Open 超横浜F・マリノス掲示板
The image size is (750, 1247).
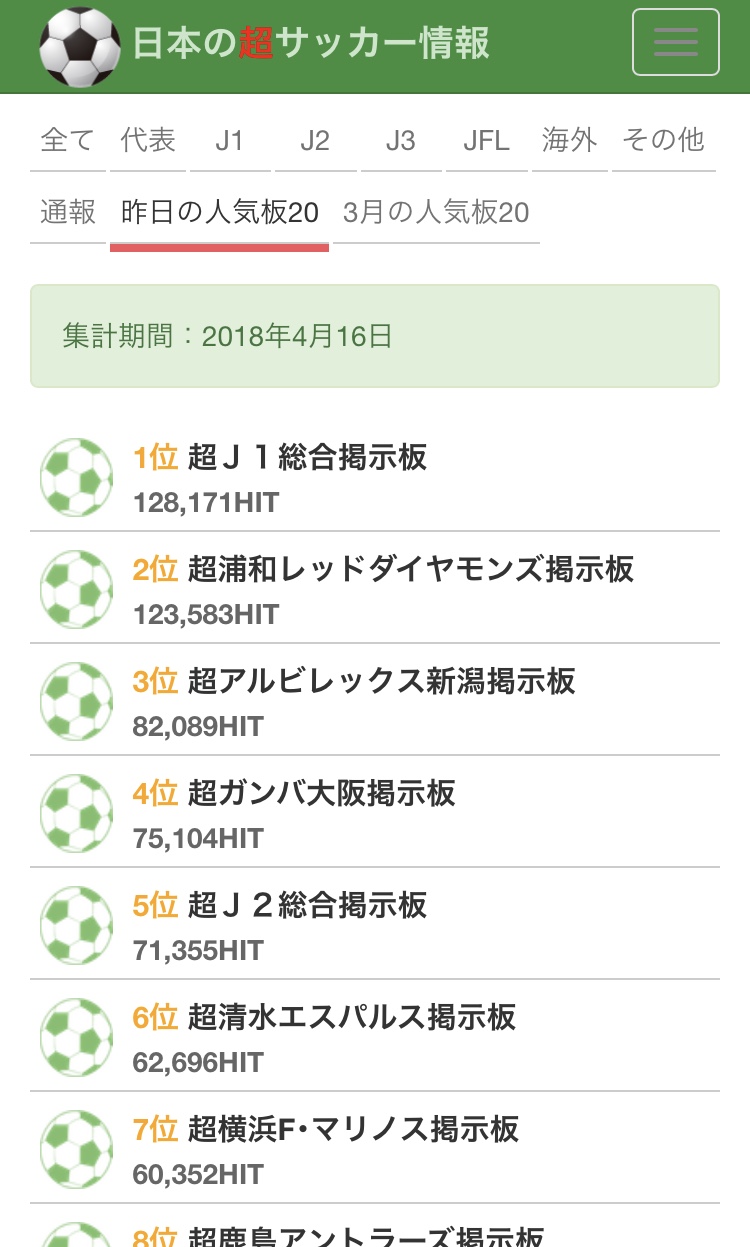[375, 1148]
